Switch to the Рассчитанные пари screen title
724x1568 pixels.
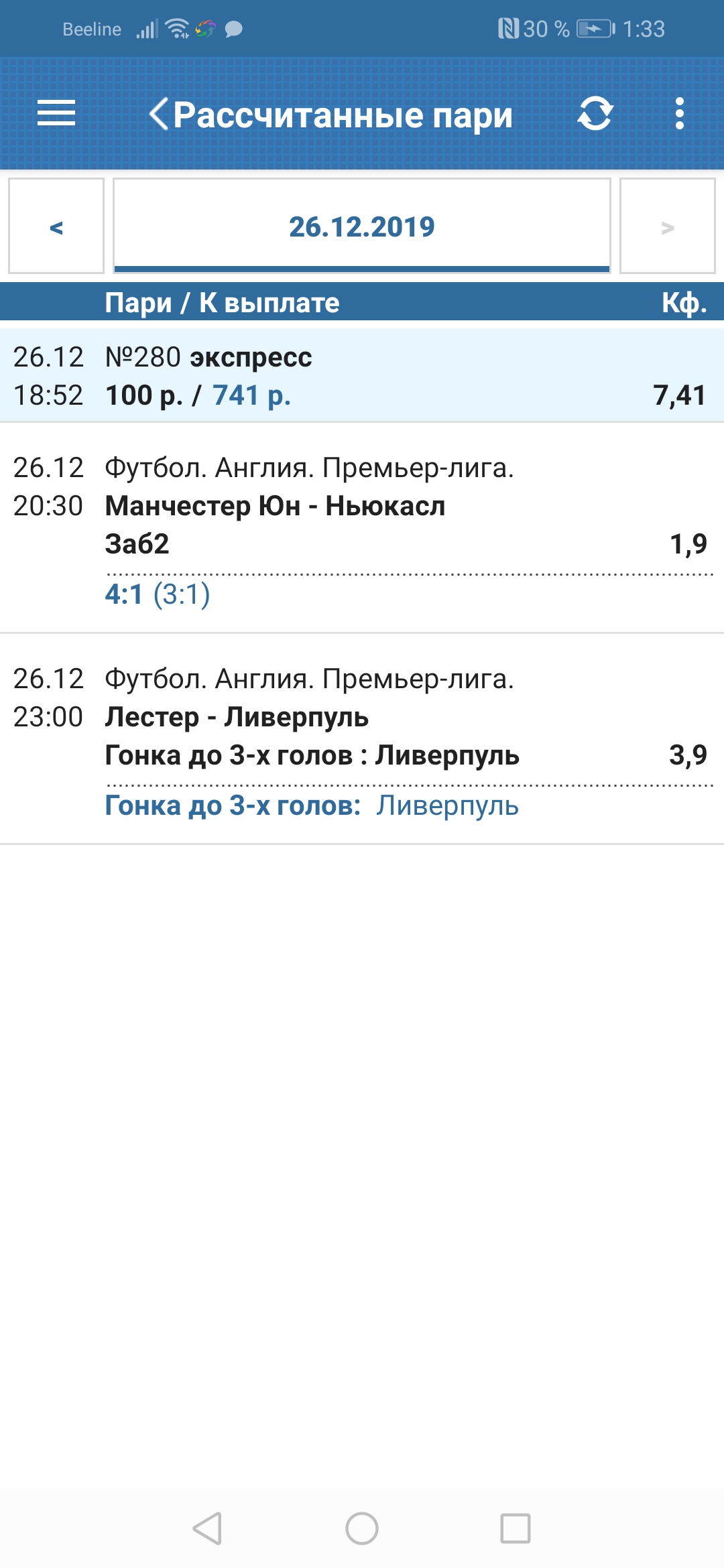coord(342,114)
